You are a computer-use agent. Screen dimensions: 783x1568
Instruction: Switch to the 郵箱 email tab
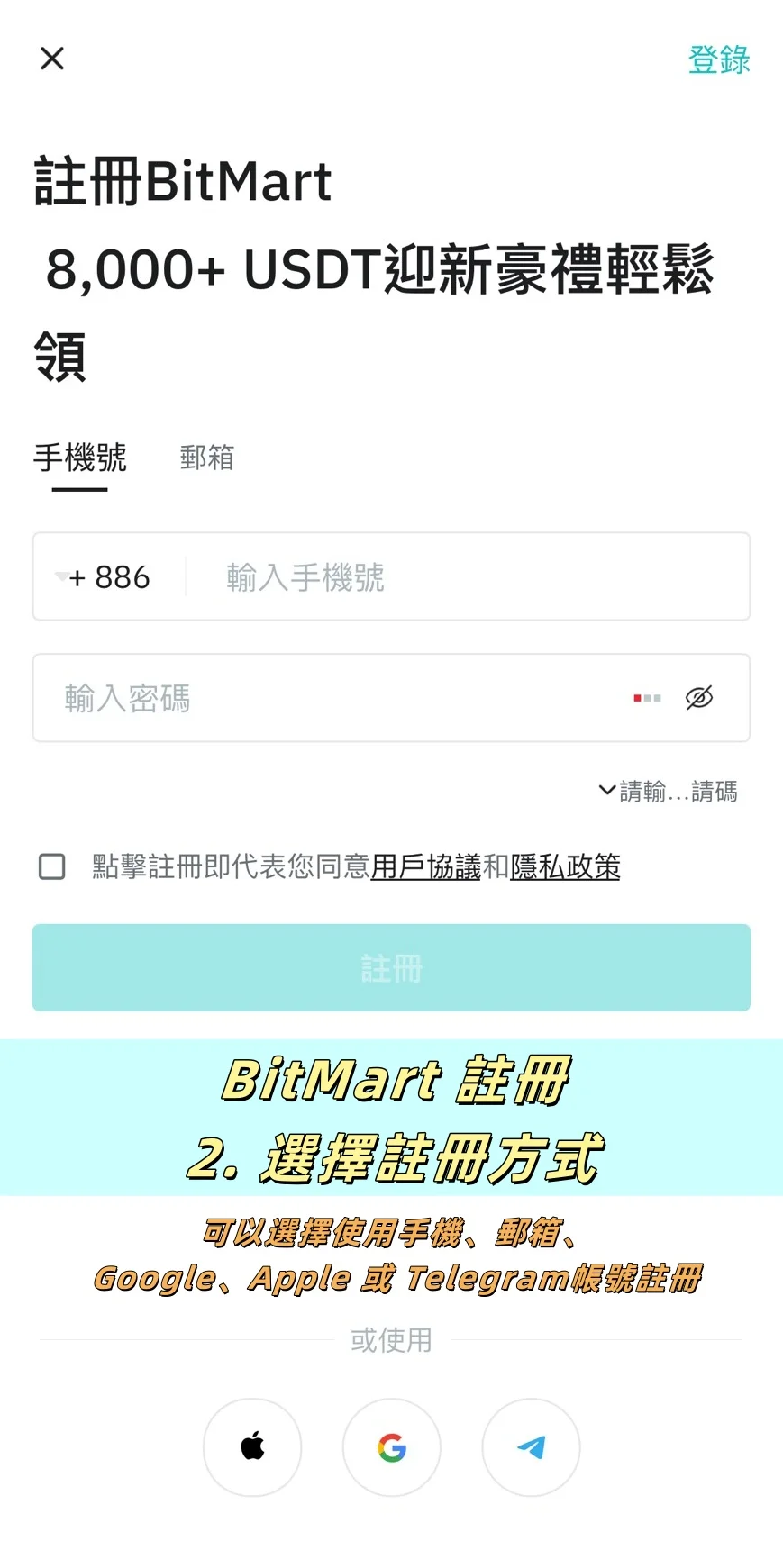[205, 459]
